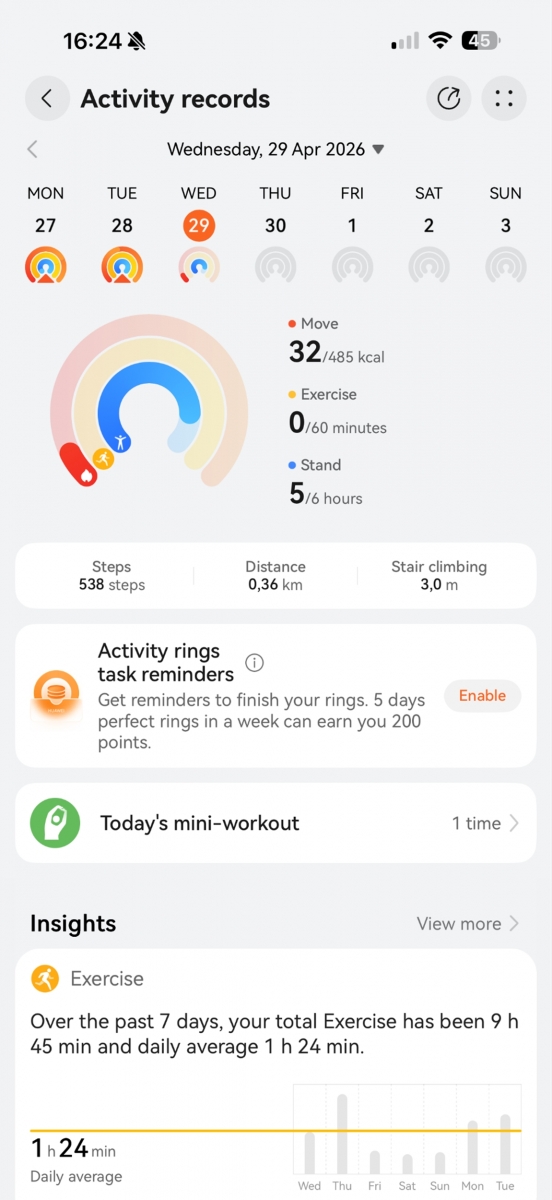This screenshot has width=552, height=1200.
Task: Open the date picker dropdown
Action: click(276, 150)
